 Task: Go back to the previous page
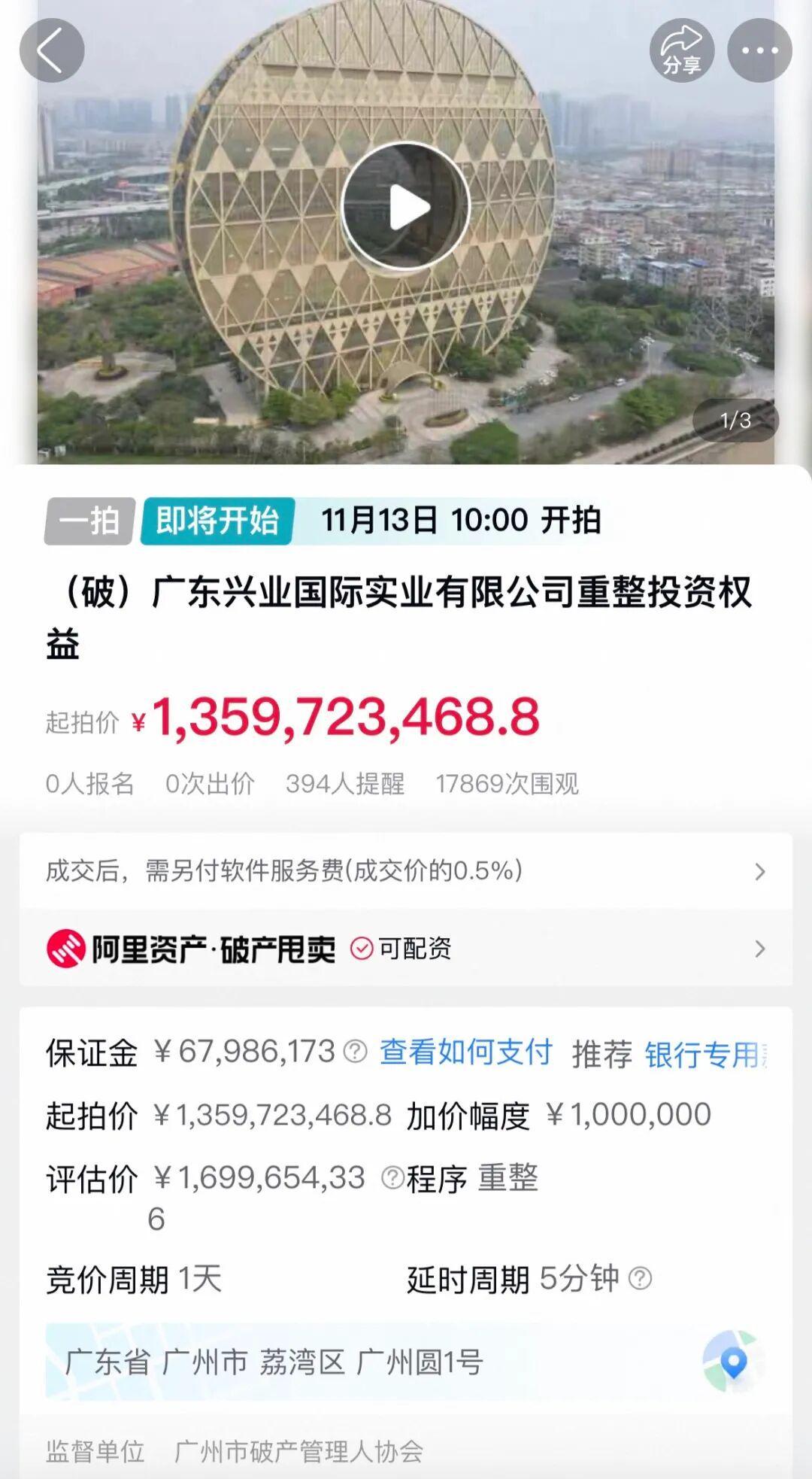51,50
